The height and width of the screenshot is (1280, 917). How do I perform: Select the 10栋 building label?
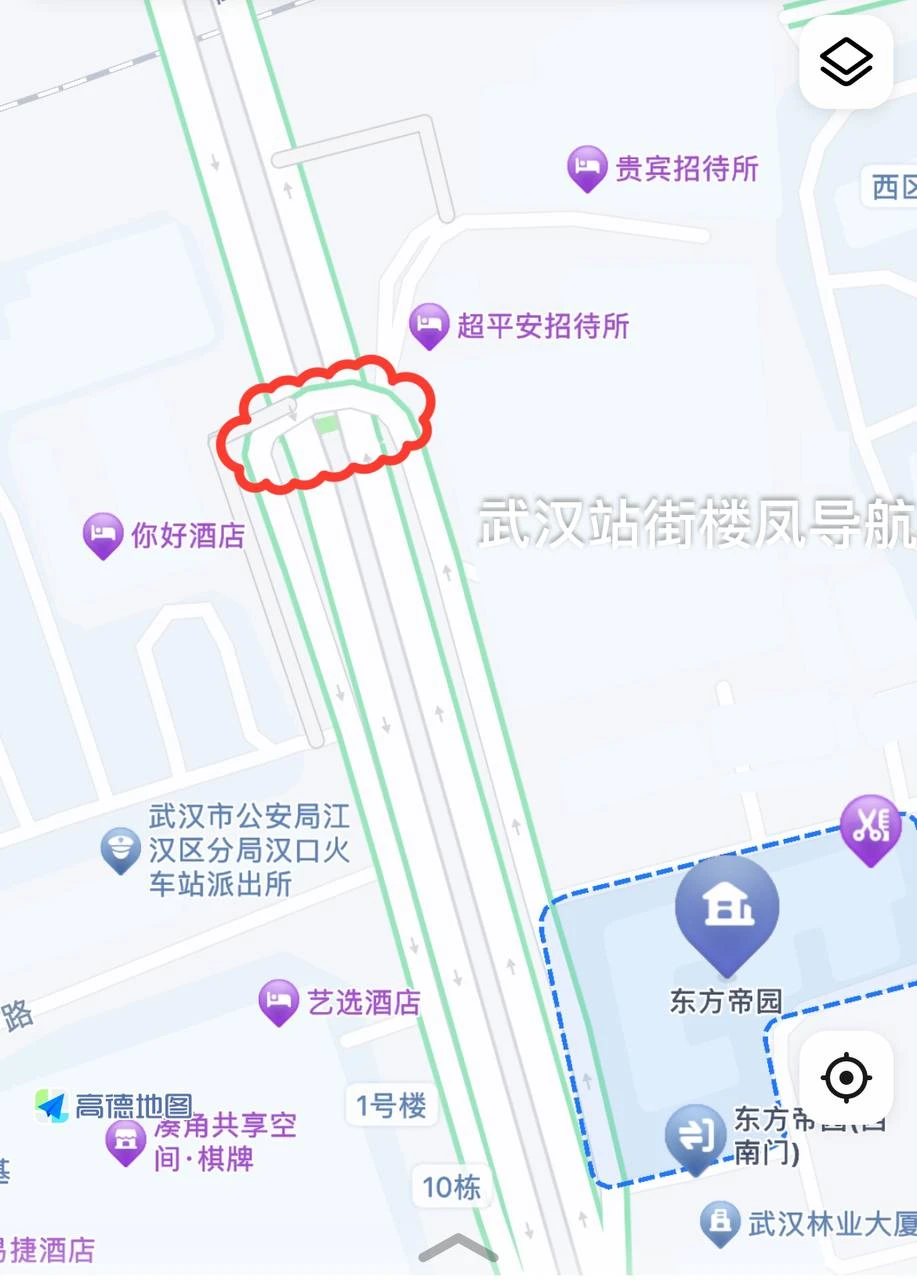coord(451,1186)
